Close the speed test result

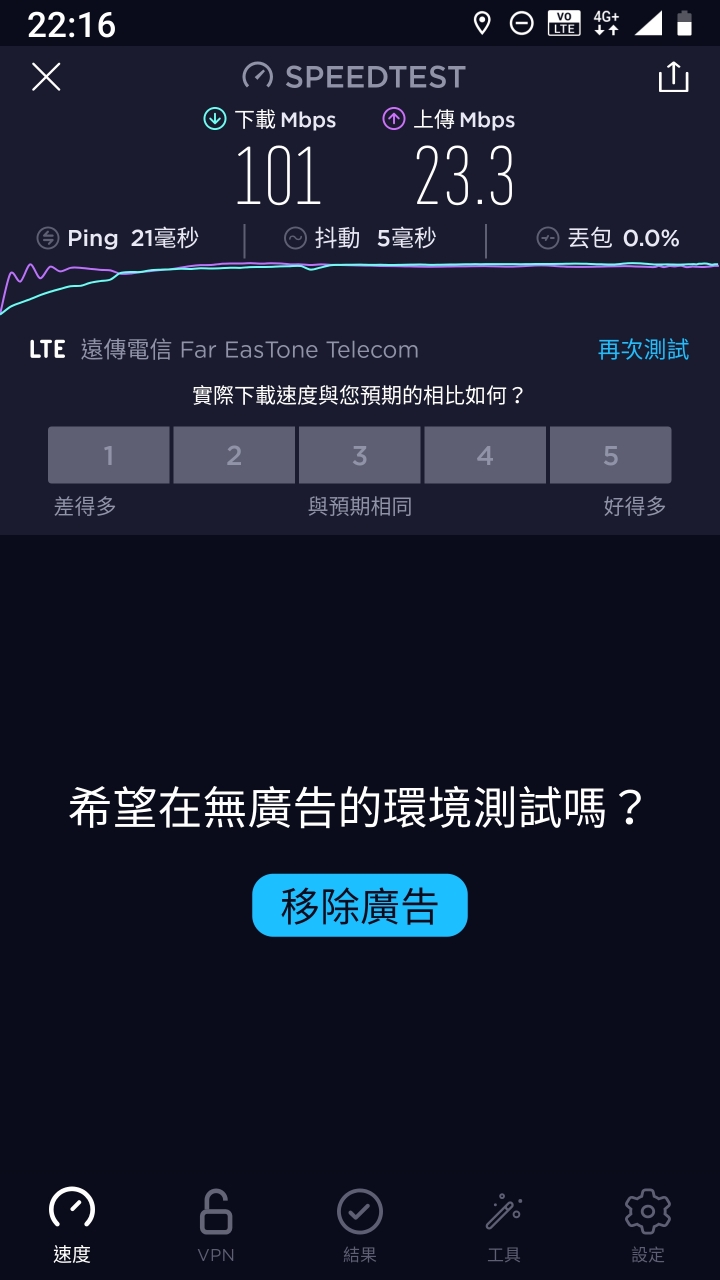point(46,77)
